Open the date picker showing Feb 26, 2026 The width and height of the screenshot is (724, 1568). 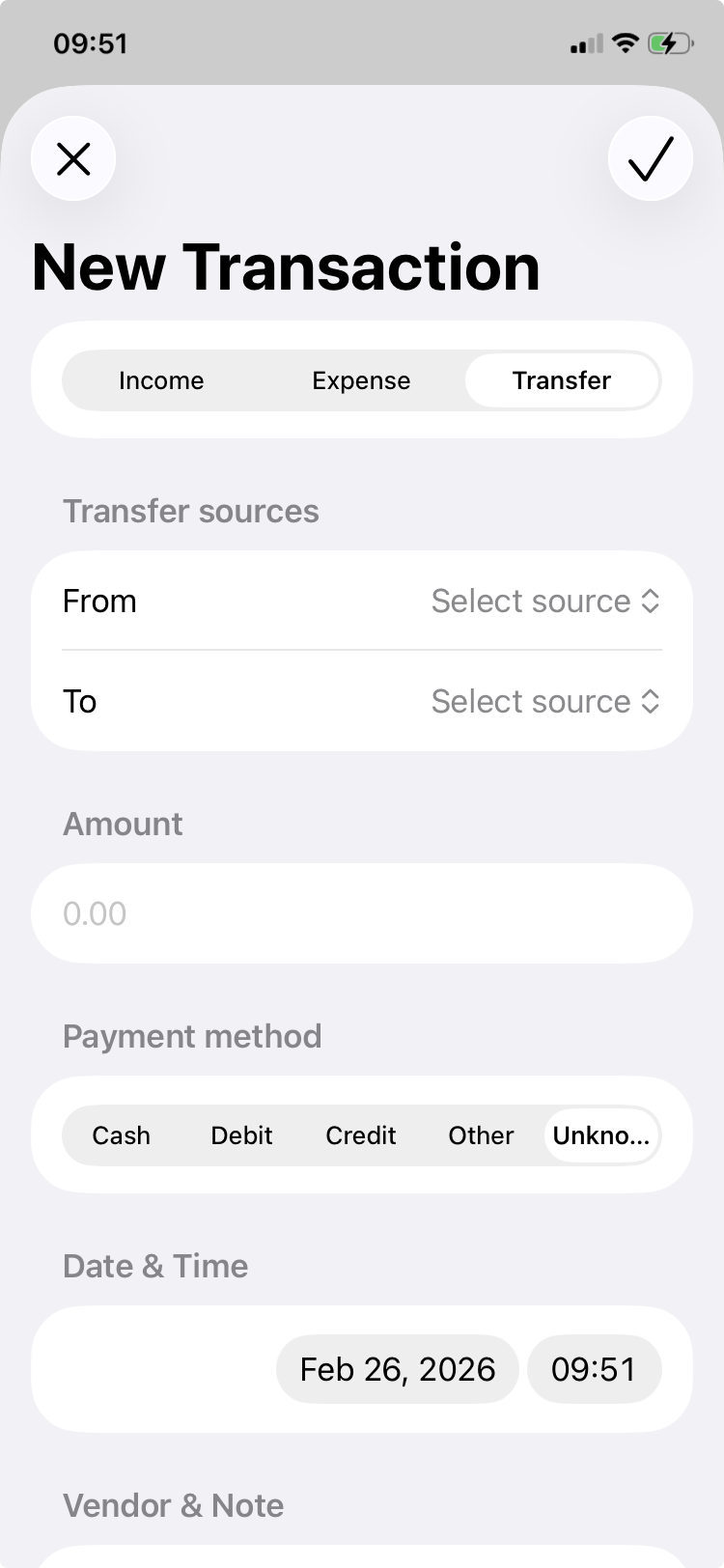pyautogui.click(x=397, y=1368)
